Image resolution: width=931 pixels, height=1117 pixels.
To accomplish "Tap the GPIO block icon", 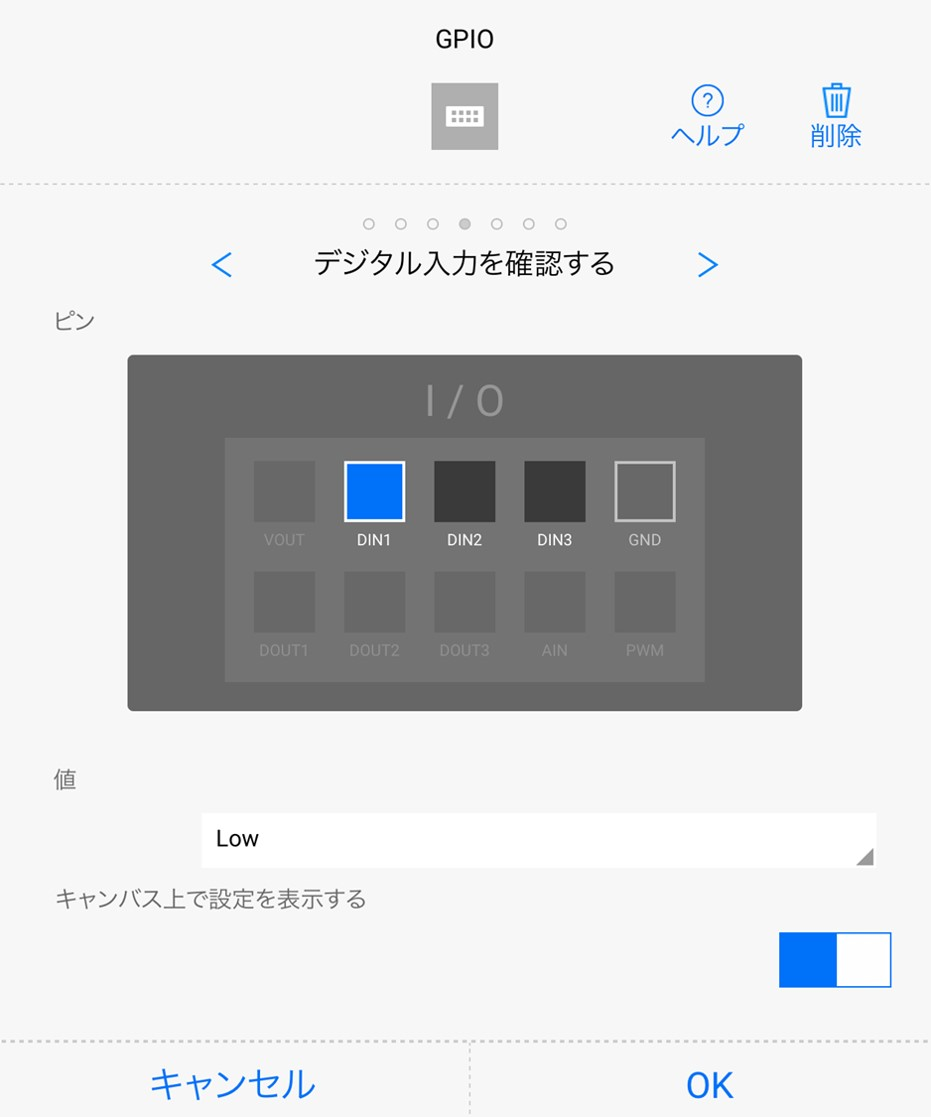I will pyautogui.click(x=464, y=116).
